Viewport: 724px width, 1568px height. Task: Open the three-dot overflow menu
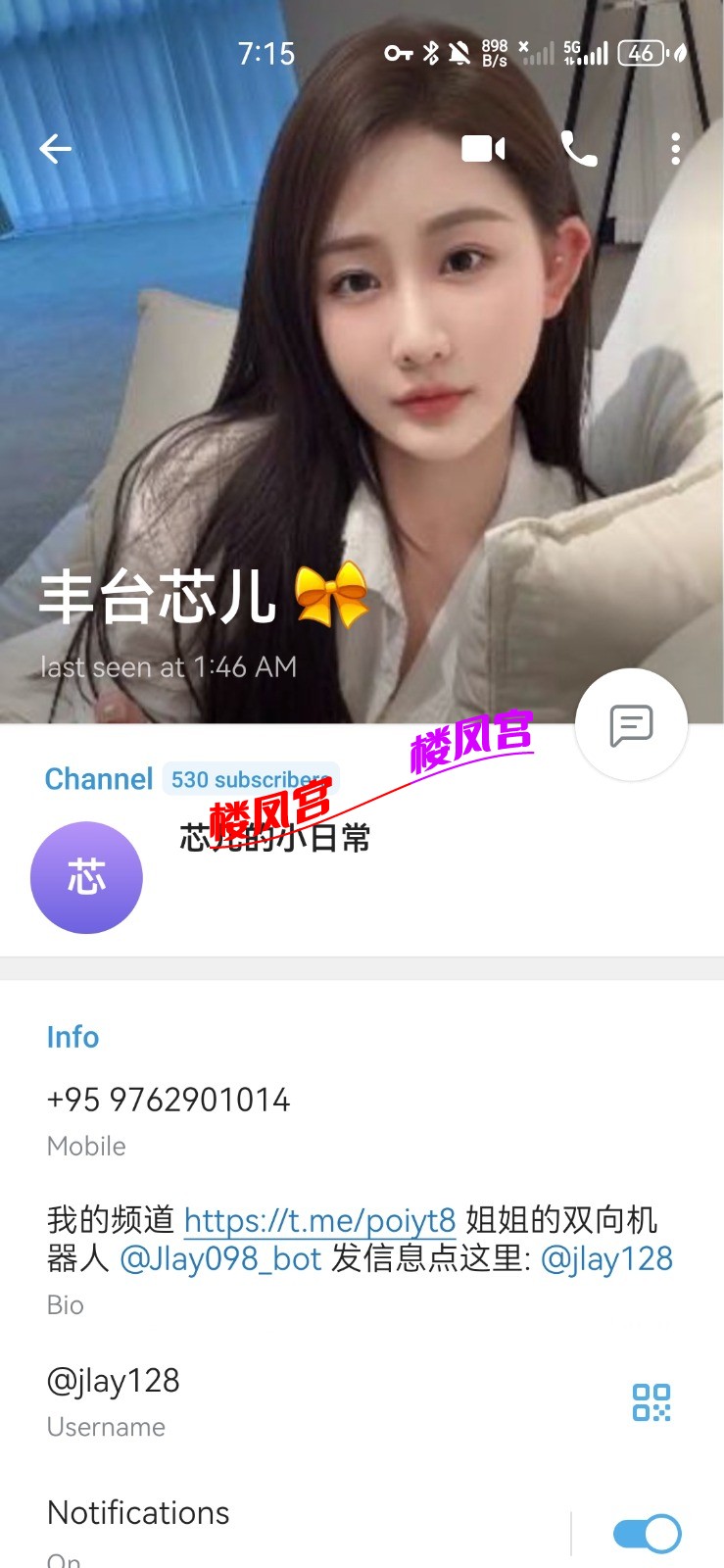(675, 148)
